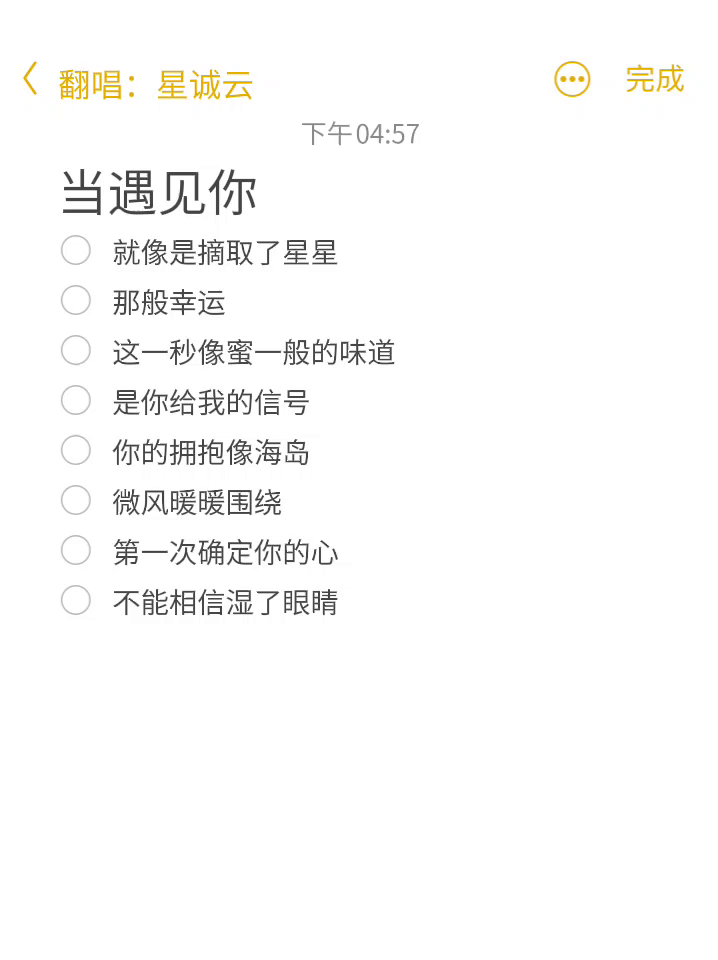Place the cursor in the 当遇见你 title
This screenshot has height=960, width=718.
point(159,192)
